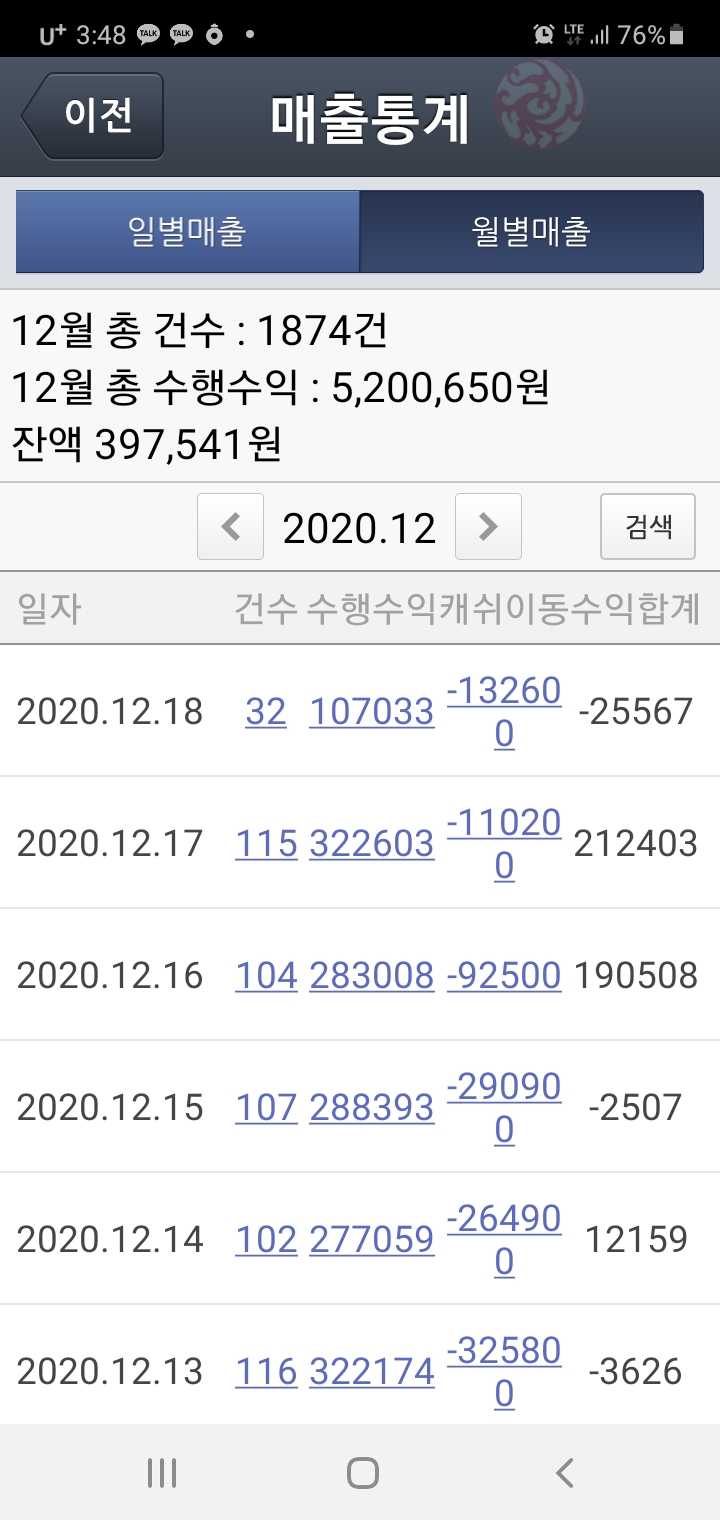Open earnings link 288393 for 2020.12.15
This screenshot has height=1520, width=720.
[372, 1107]
